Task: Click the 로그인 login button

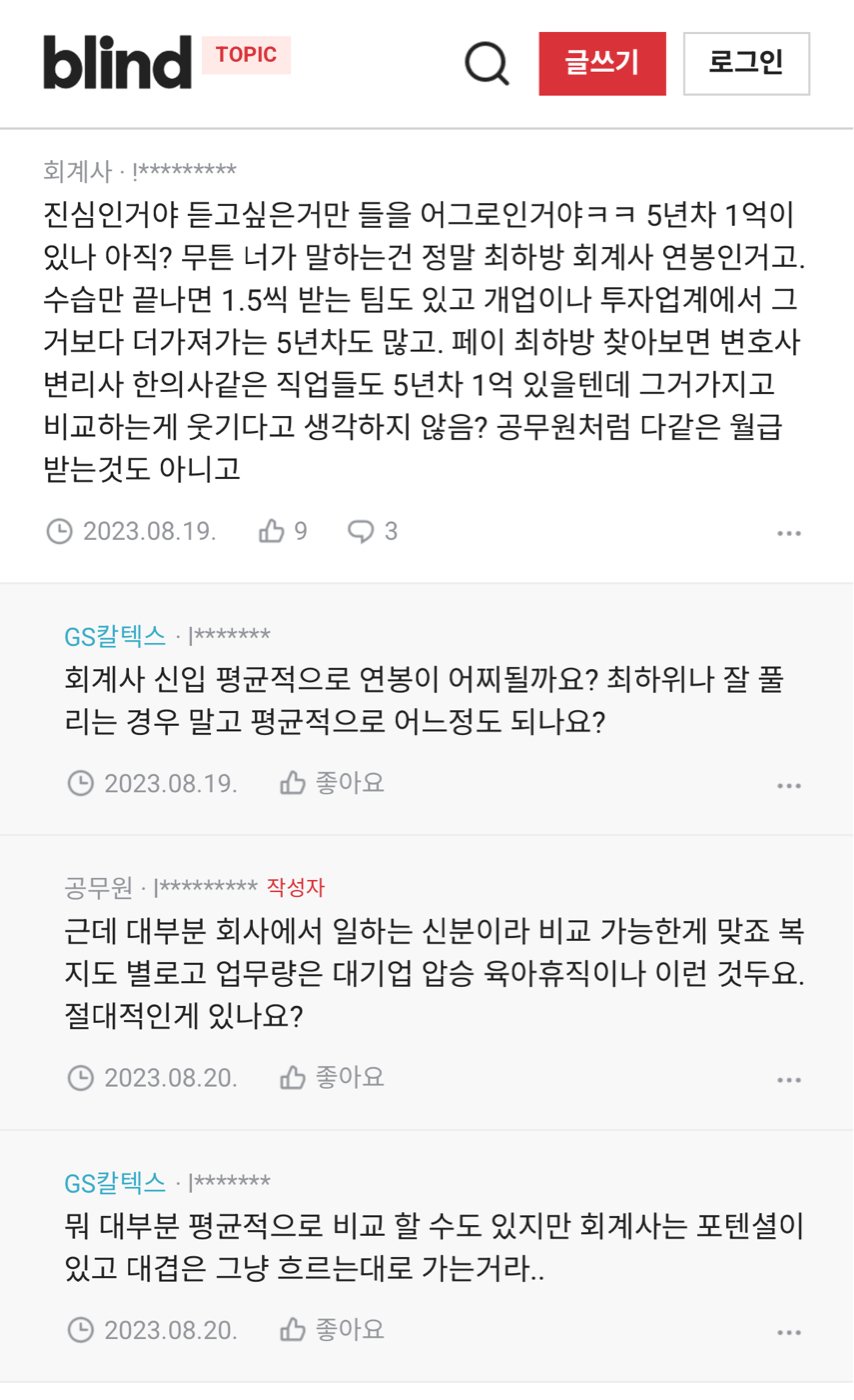Action: click(746, 63)
